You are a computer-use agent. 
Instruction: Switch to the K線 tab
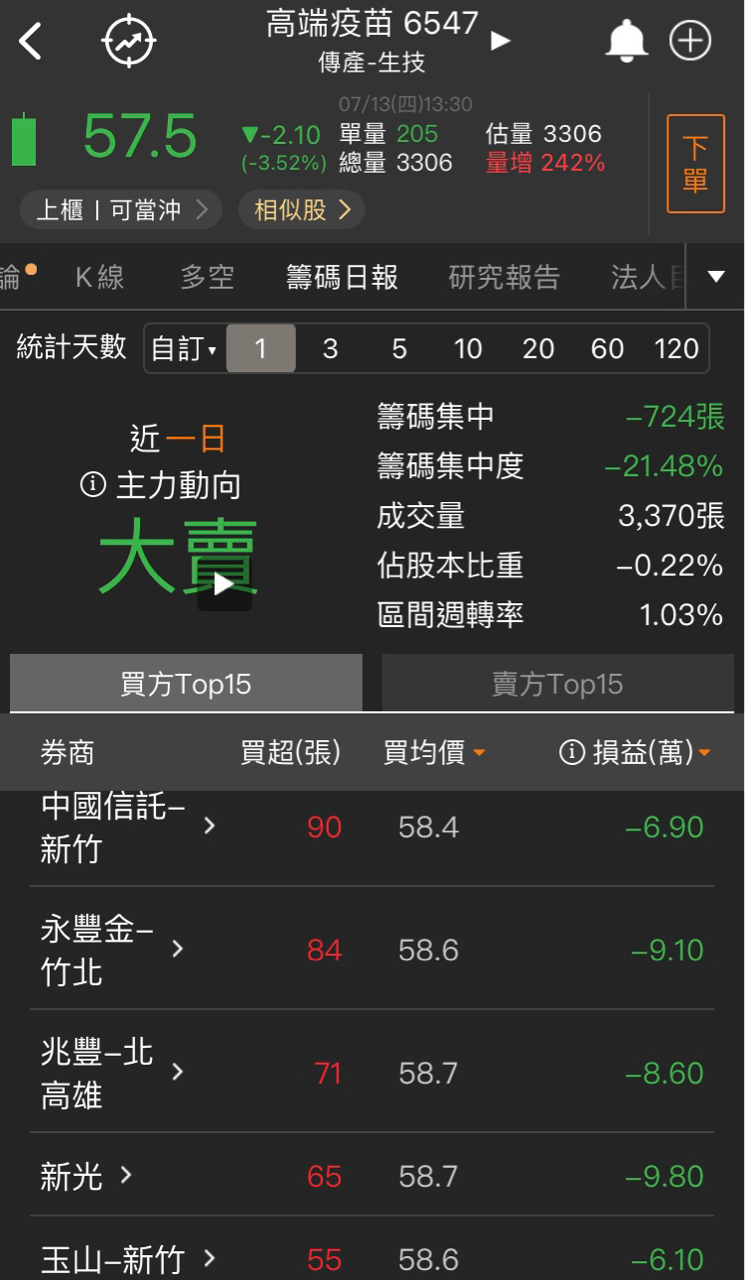tap(100, 277)
